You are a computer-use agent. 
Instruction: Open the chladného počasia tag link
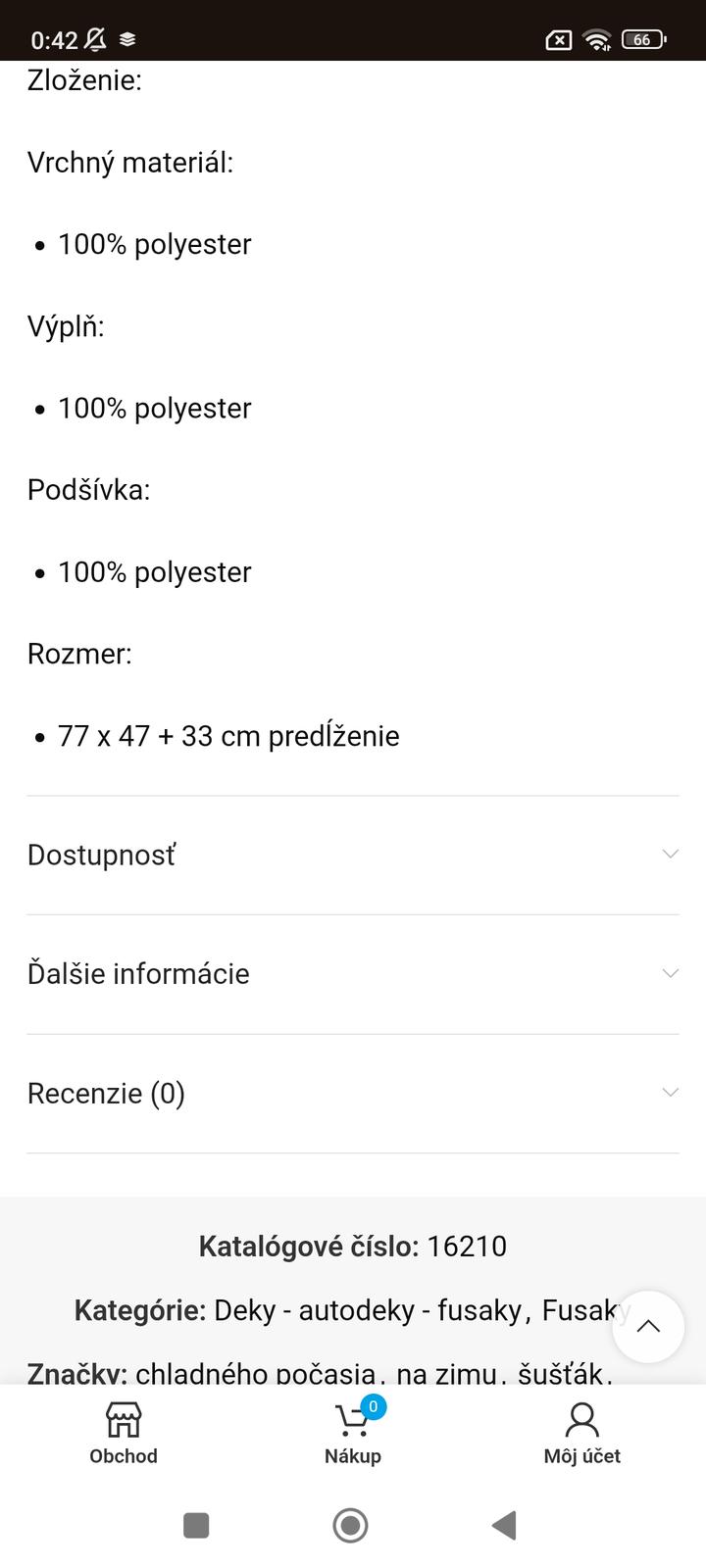pos(255,1373)
